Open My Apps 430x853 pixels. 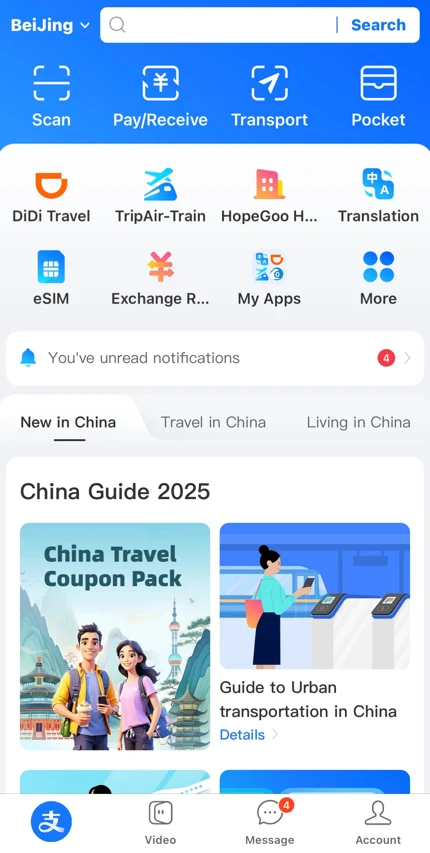269,279
